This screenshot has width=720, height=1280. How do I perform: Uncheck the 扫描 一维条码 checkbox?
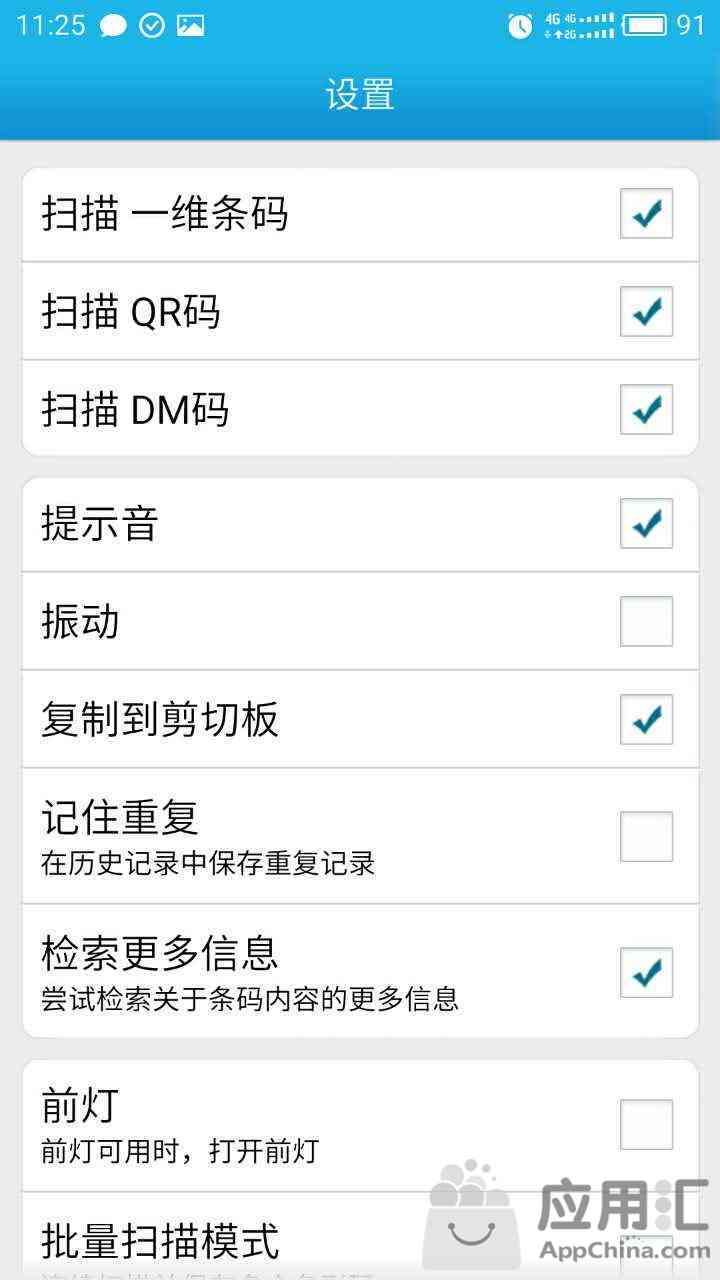646,213
